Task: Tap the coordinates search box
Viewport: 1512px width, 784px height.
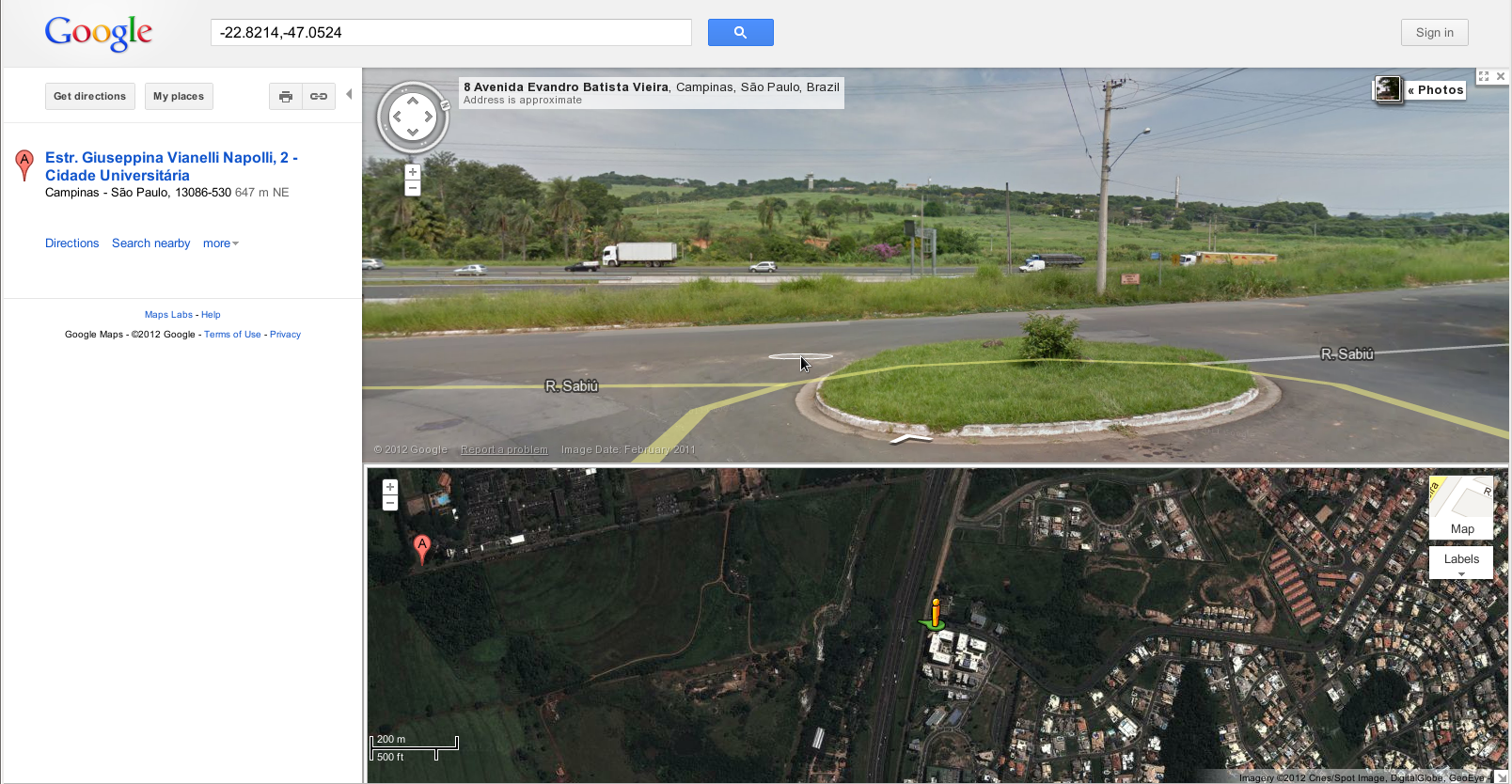Action: coord(450,33)
